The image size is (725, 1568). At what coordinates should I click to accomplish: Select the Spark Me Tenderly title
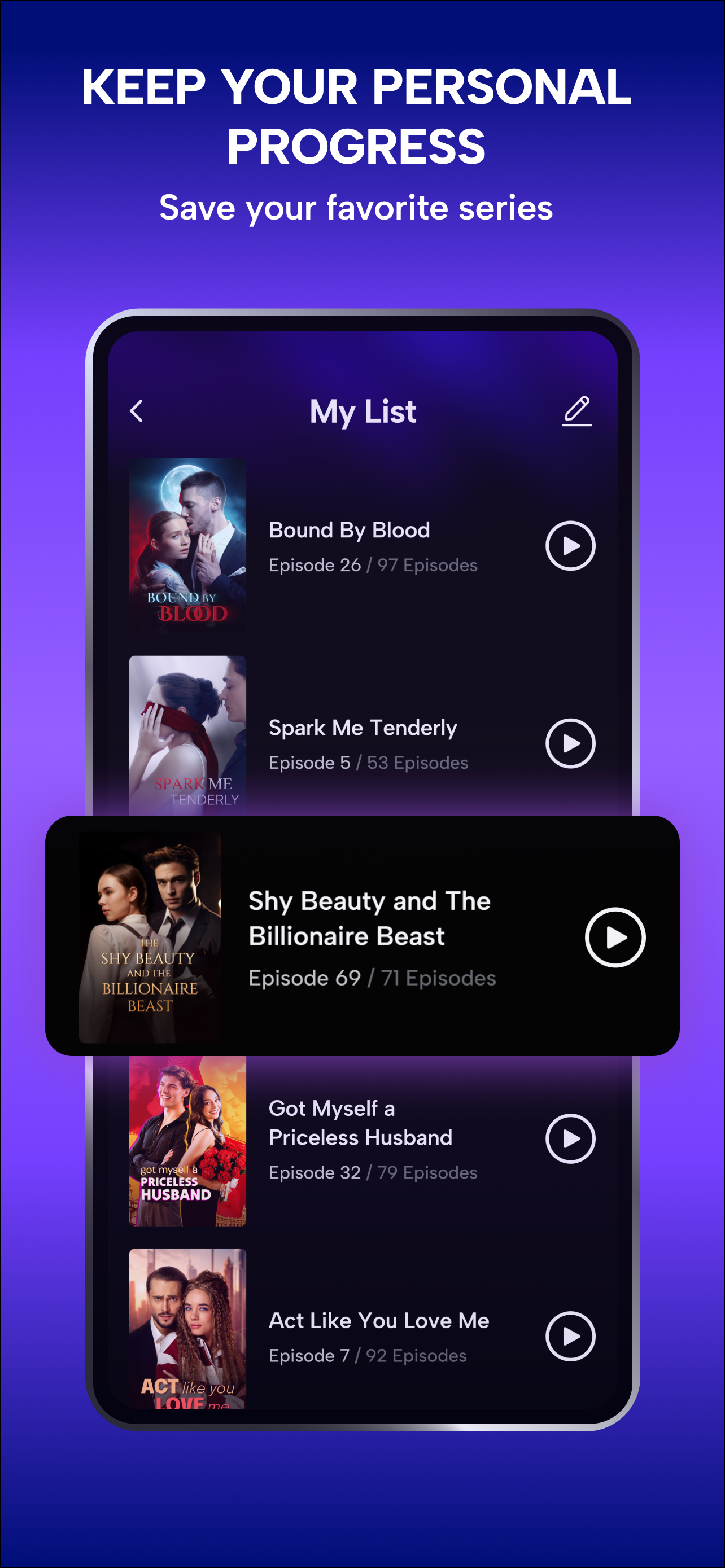click(363, 728)
